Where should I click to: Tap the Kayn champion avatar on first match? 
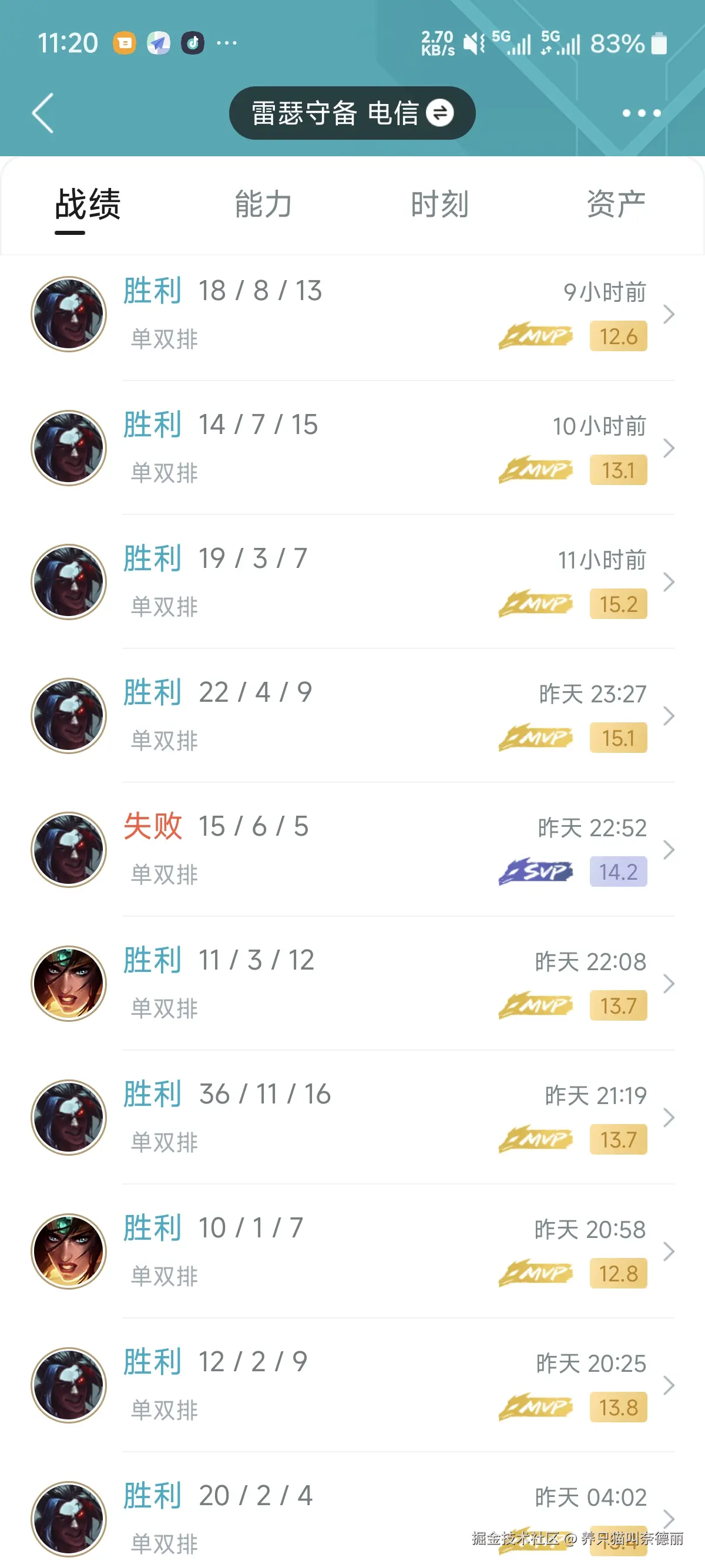pyautogui.click(x=68, y=313)
